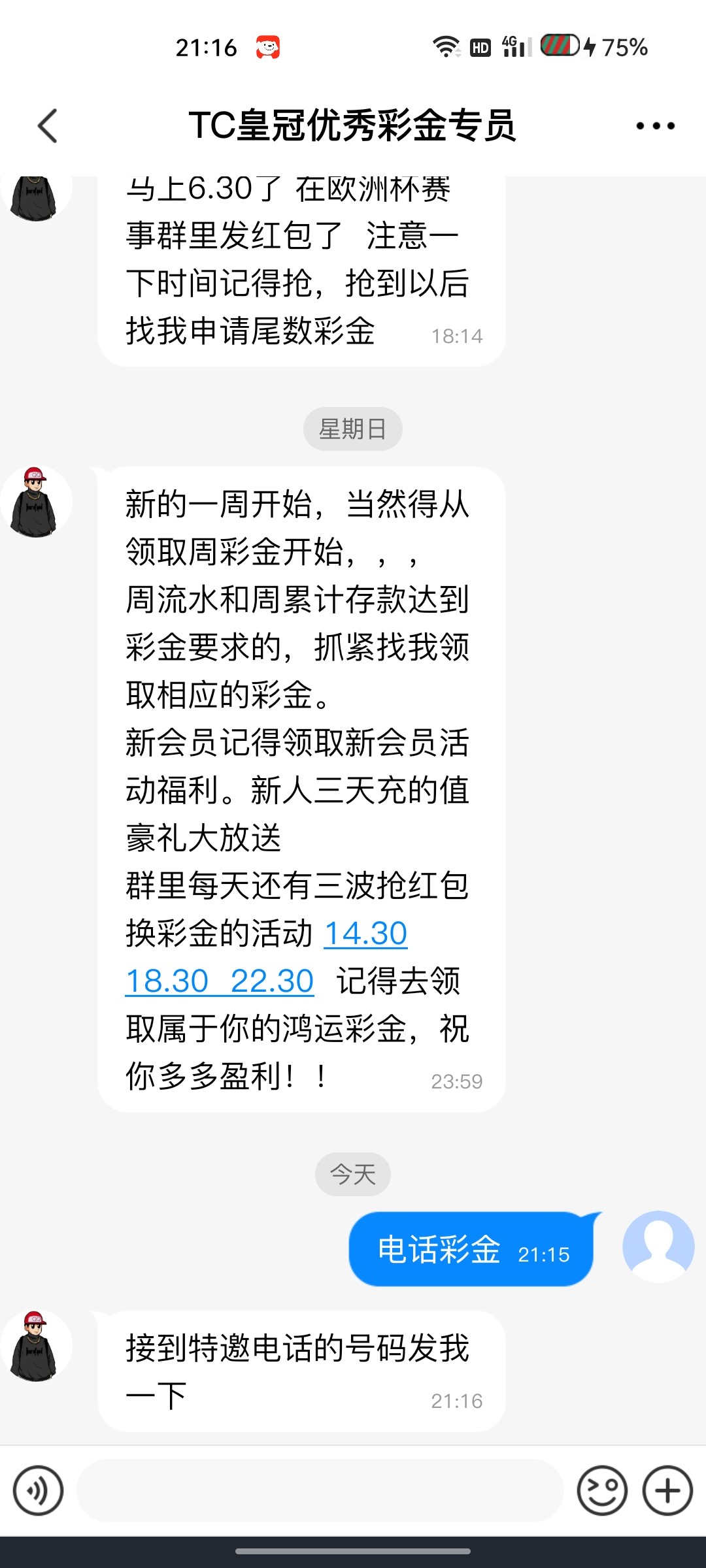Screen dimensions: 706x1568
Task: Open the plus attachment menu
Action: coord(667,1491)
